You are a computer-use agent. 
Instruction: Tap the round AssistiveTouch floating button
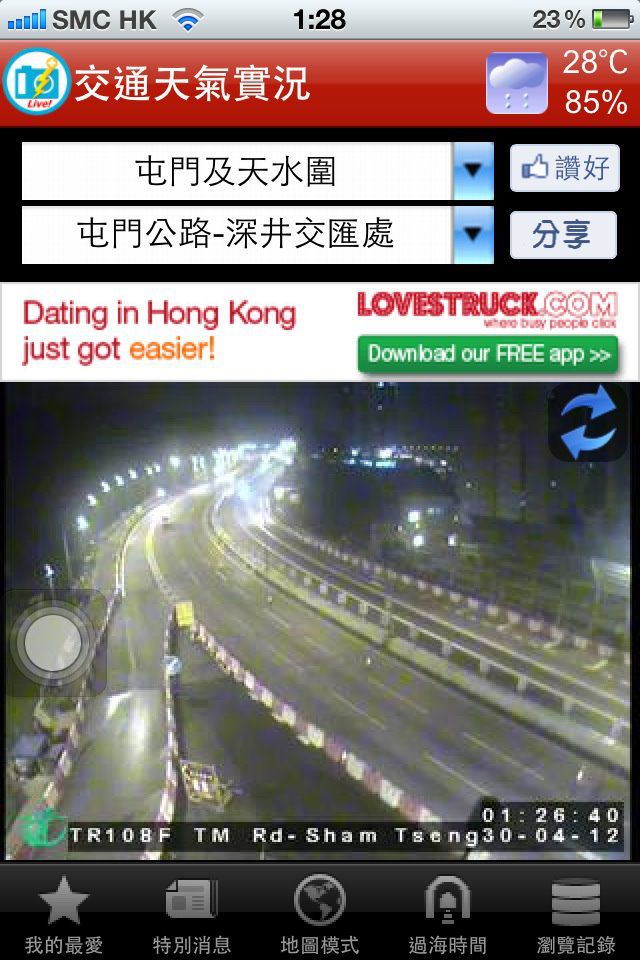(x=53, y=643)
